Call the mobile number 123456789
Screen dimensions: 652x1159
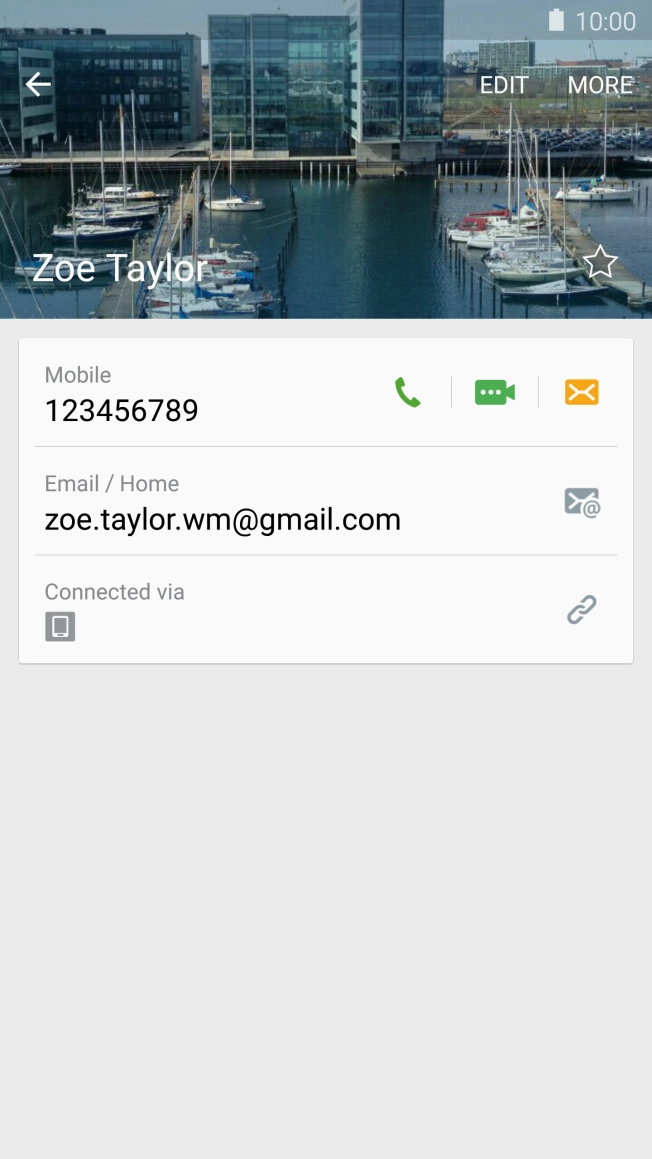click(x=408, y=392)
